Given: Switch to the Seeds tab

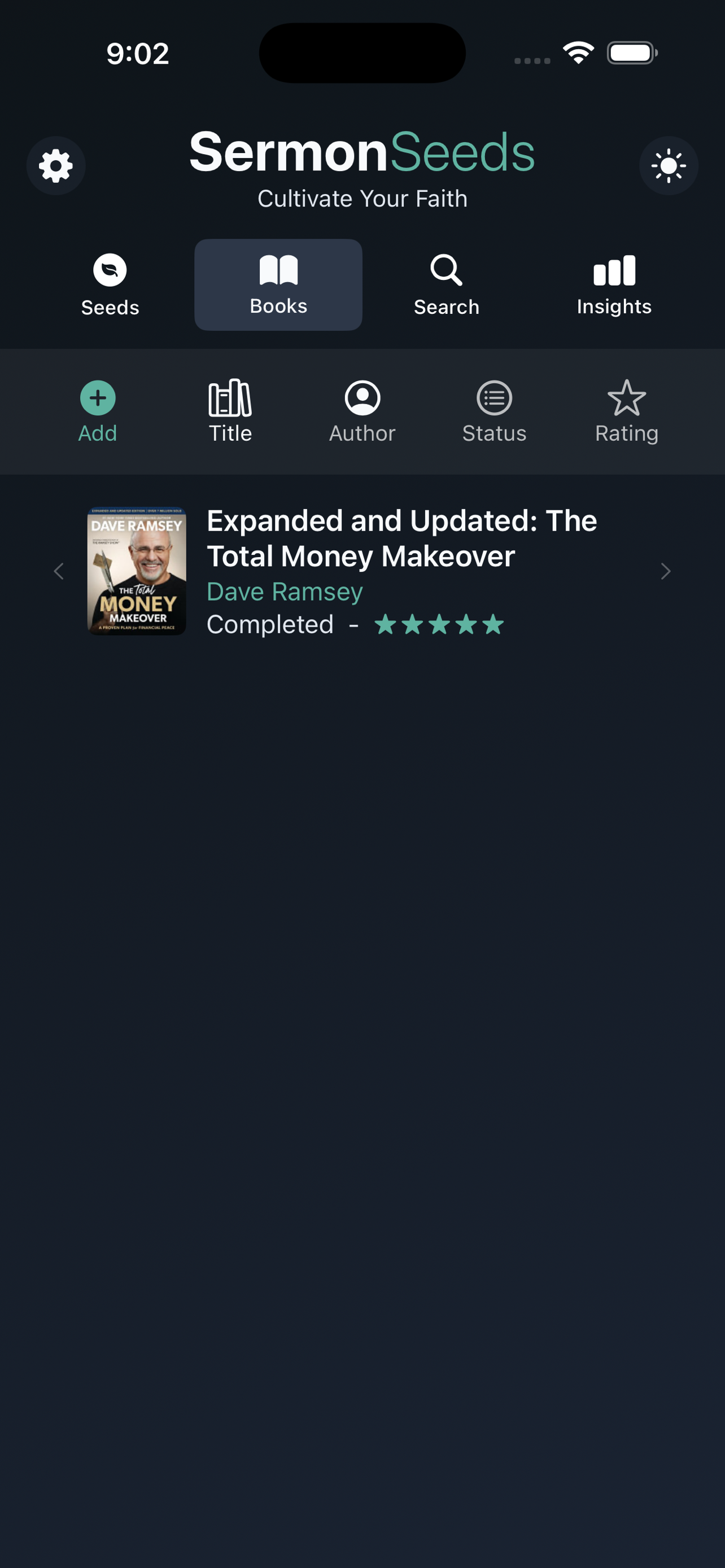Looking at the screenshot, I should click(110, 285).
